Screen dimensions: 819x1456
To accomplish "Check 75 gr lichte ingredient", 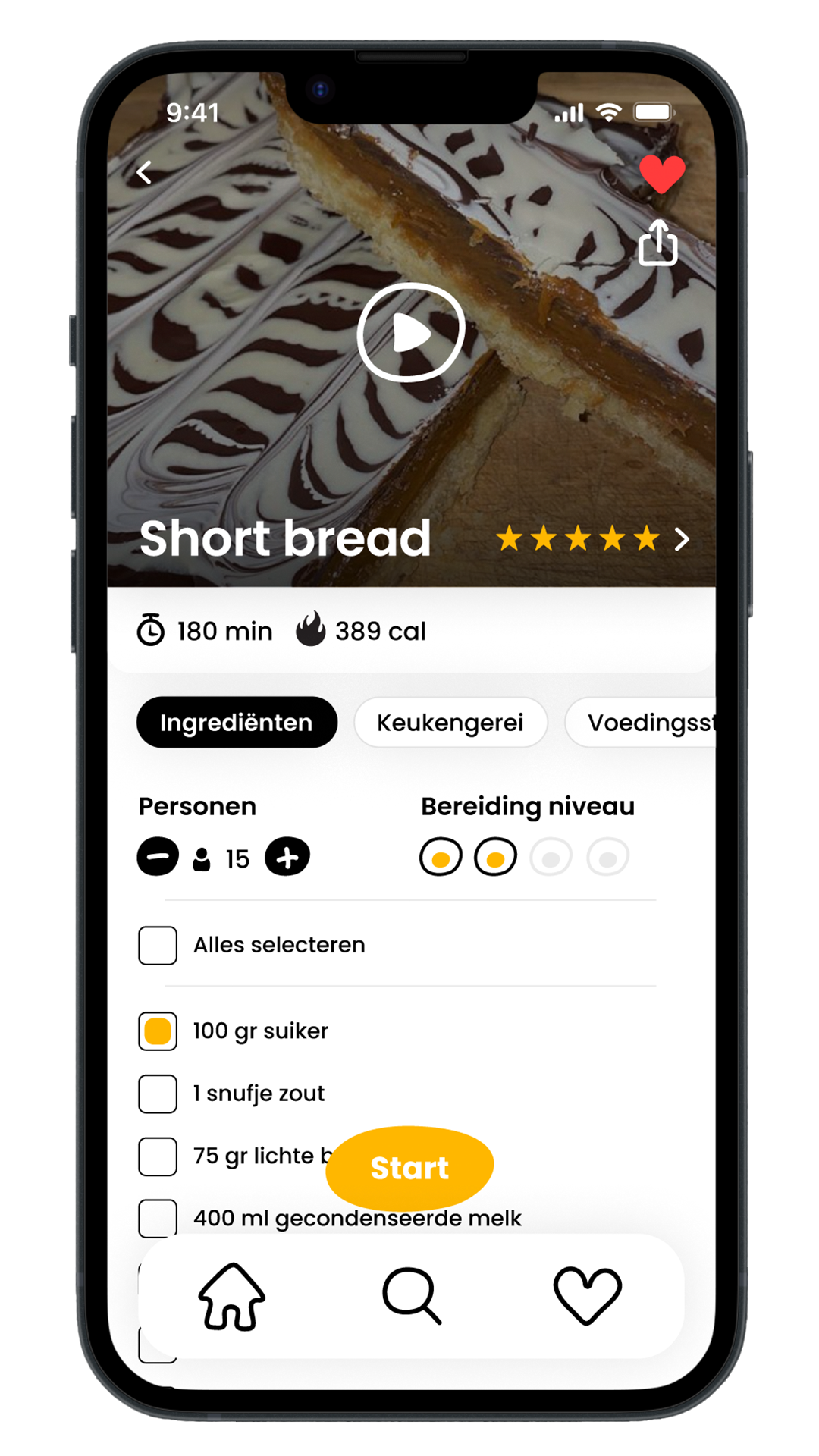I will [x=158, y=1156].
